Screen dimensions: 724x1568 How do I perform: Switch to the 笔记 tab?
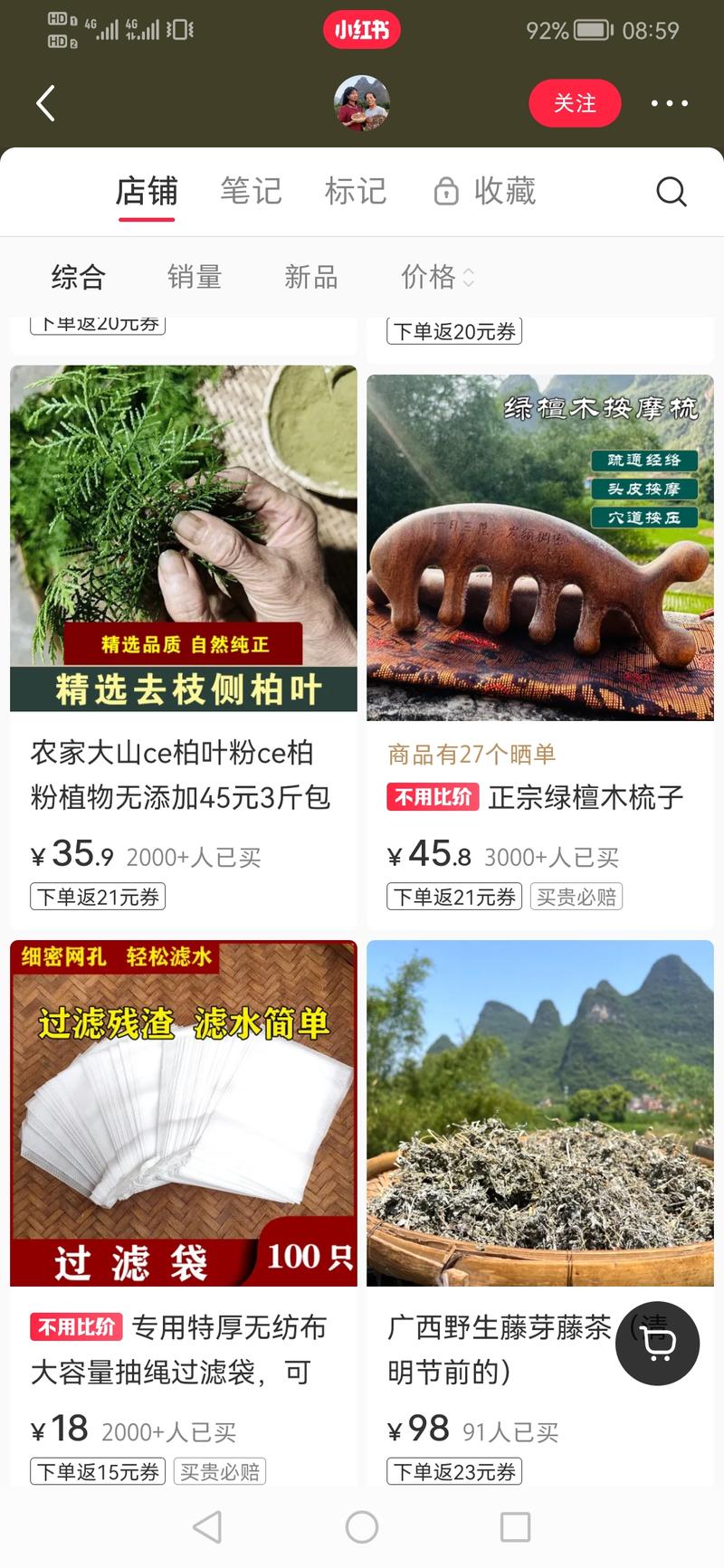coord(251,191)
